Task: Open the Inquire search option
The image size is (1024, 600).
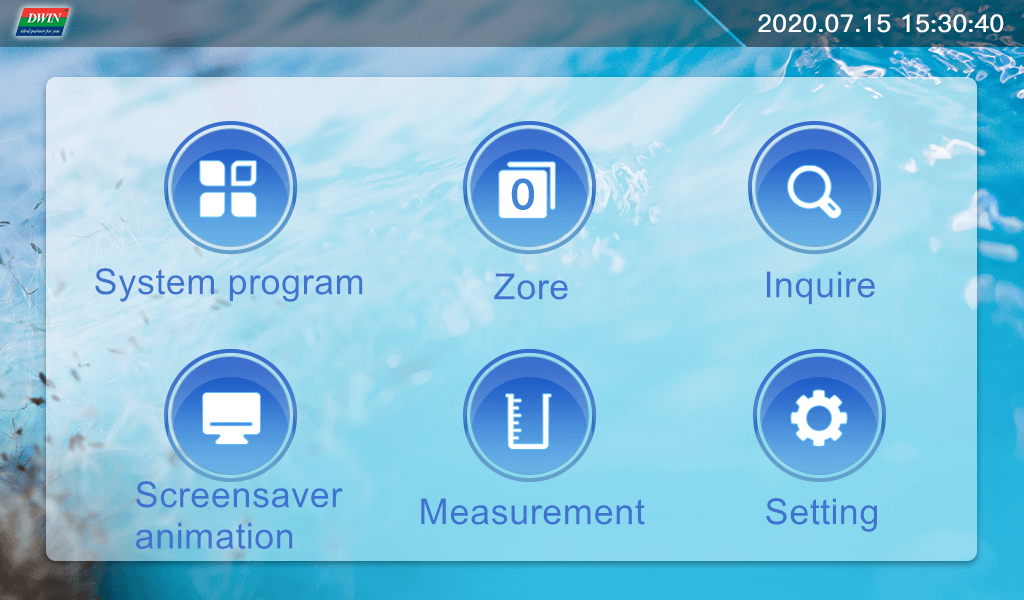Action: click(814, 188)
